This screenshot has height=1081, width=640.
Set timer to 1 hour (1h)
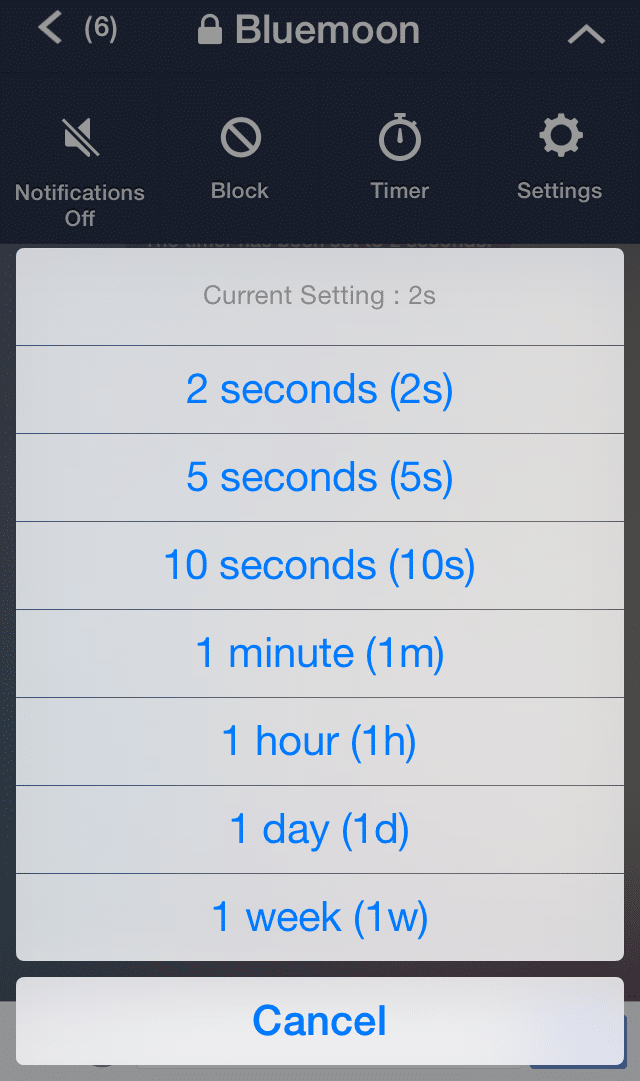pyautogui.click(x=320, y=742)
